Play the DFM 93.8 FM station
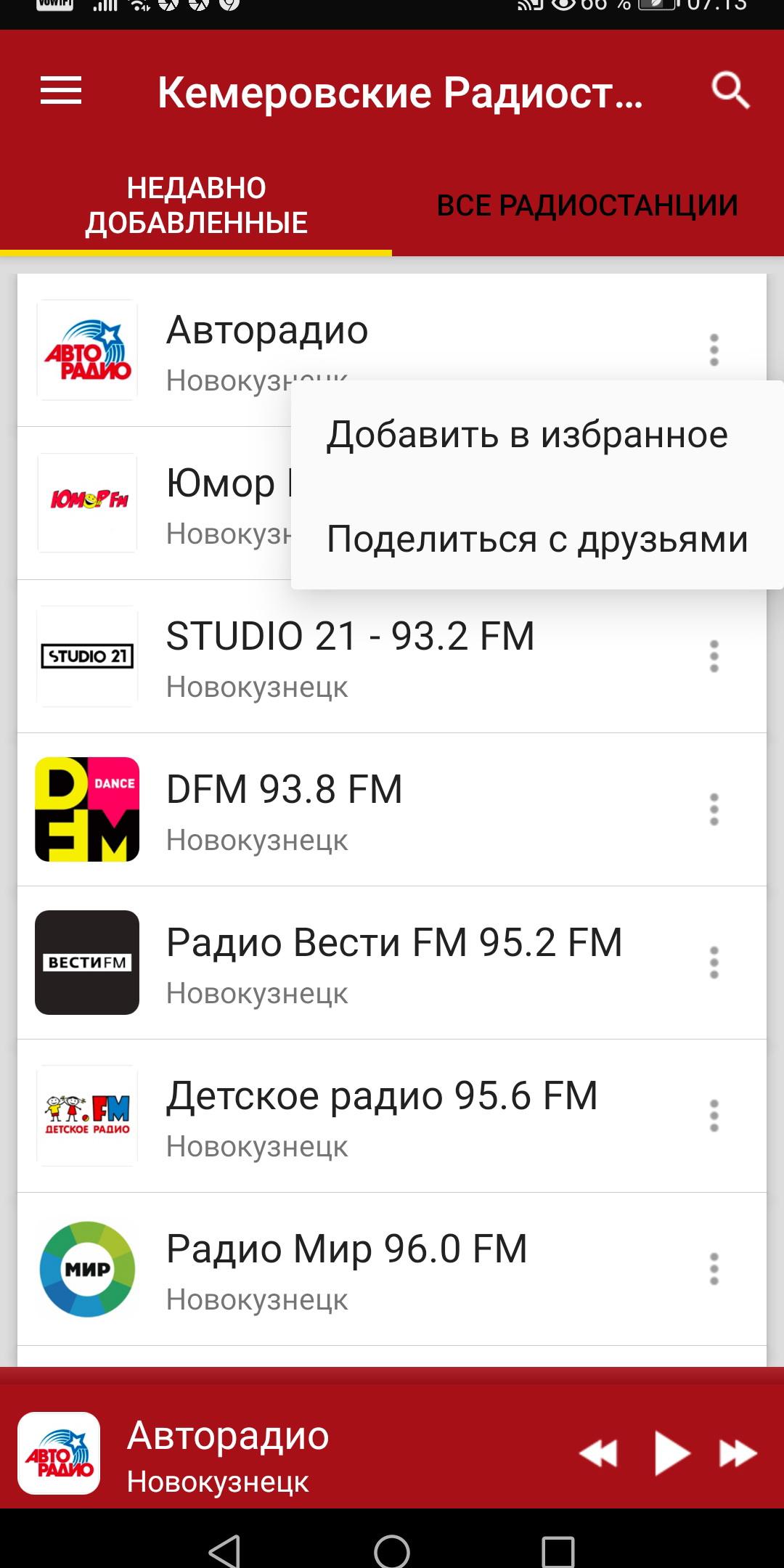 (x=285, y=809)
